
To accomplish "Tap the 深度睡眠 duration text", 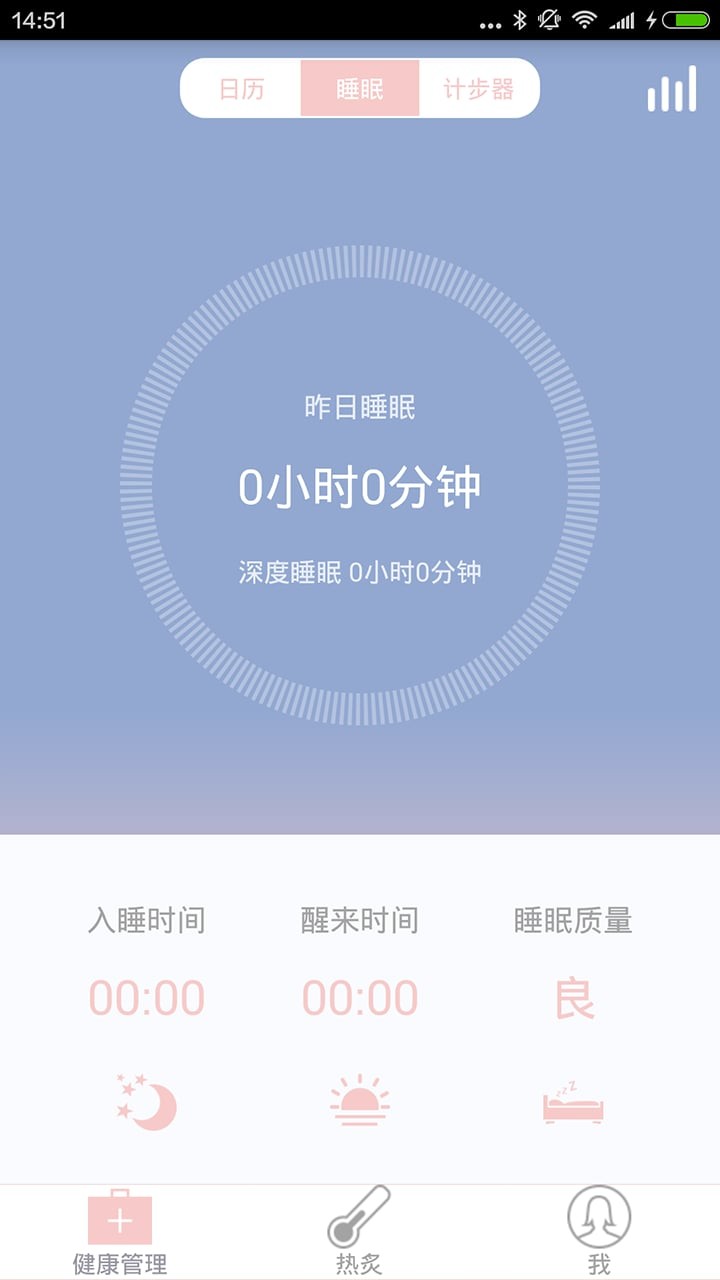I will 360,572.
